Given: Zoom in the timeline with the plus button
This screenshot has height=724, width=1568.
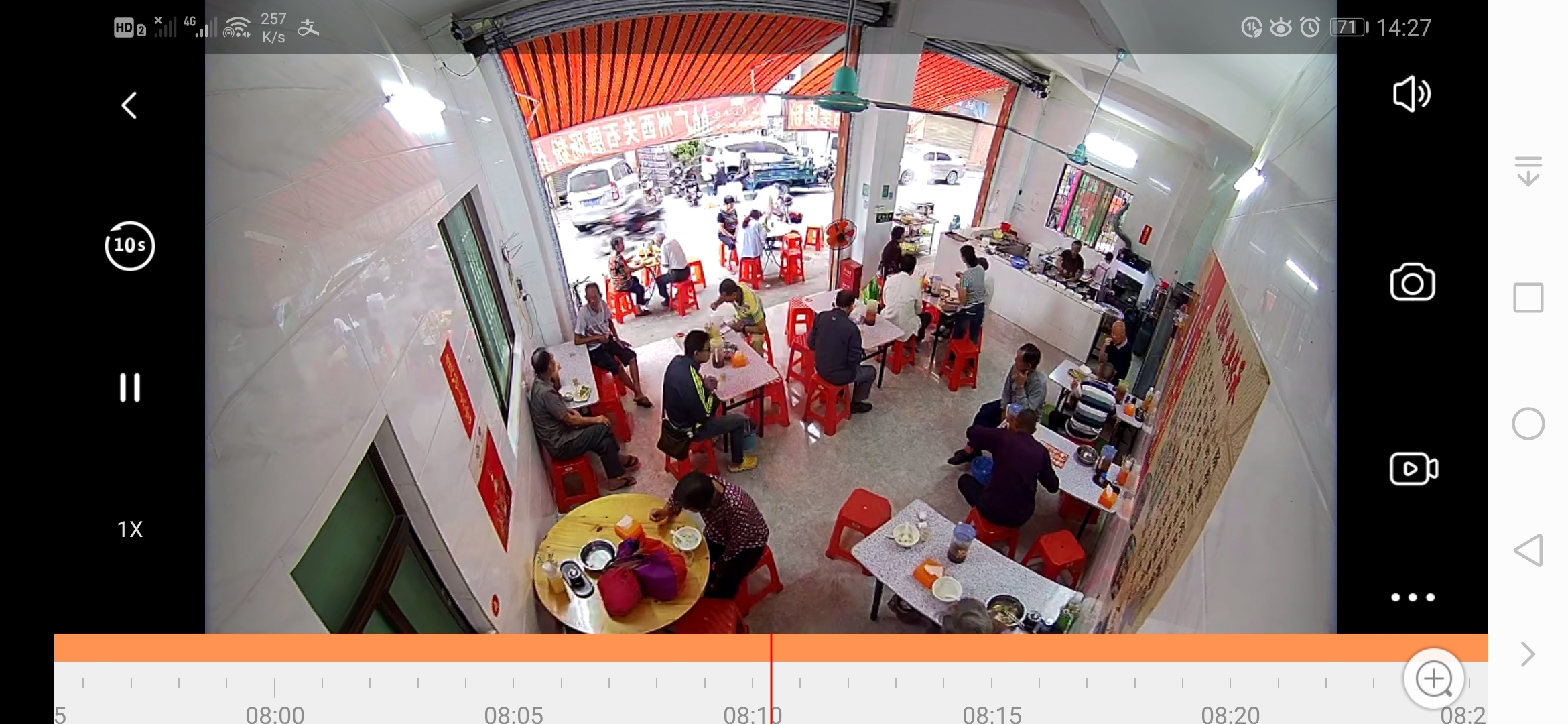Looking at the screenshot, I should pos(1433,678).
